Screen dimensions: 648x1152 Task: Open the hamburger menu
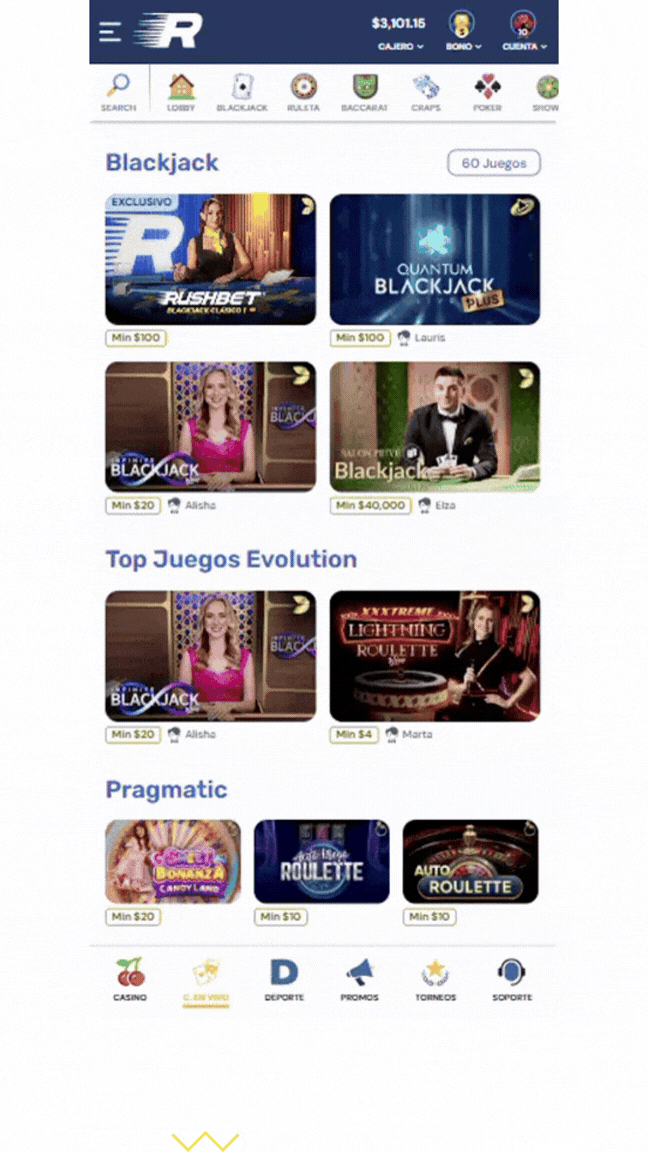(x=110, y=32)
